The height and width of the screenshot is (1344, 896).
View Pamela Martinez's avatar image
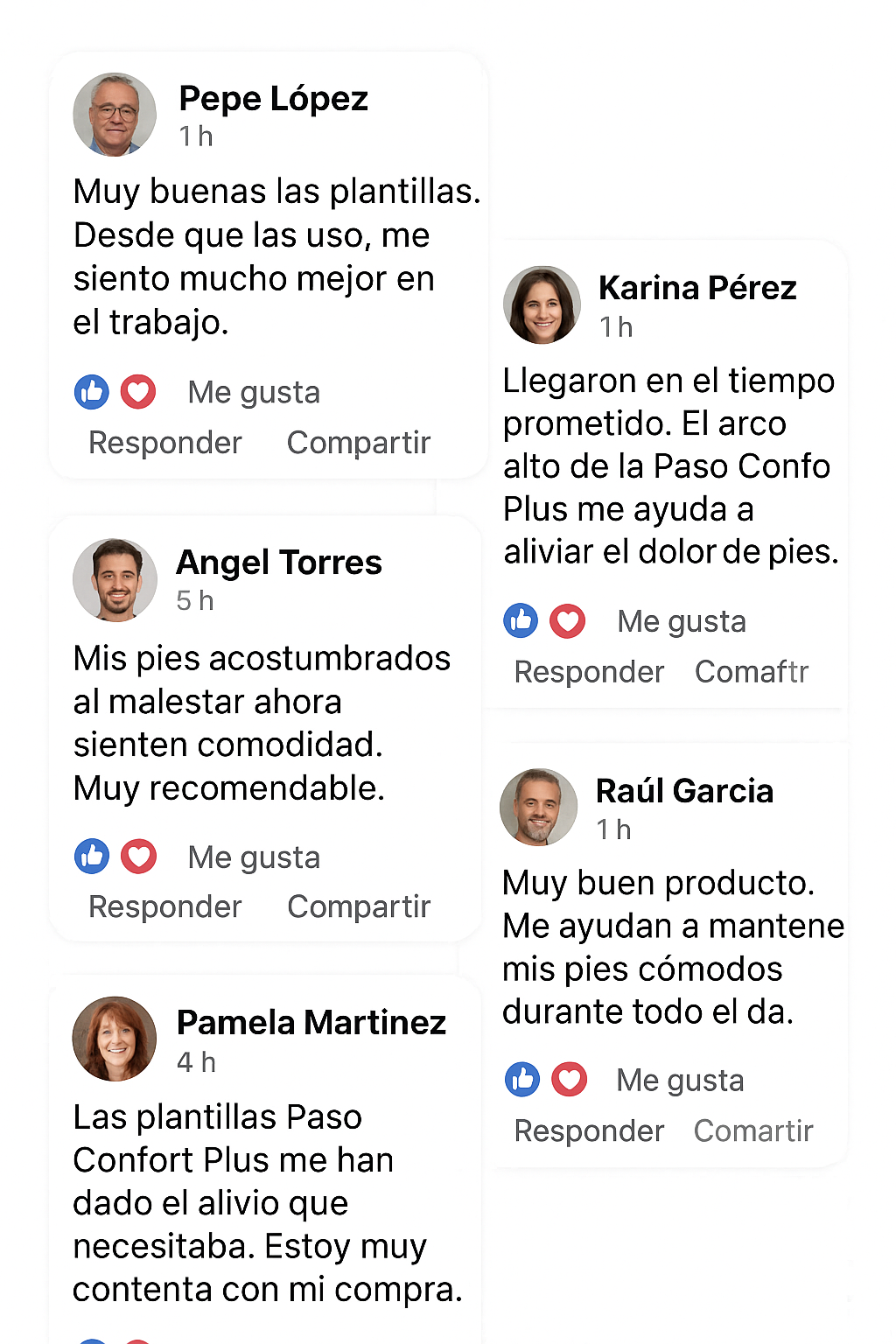pyautogui.click(x=113, y=1039)
